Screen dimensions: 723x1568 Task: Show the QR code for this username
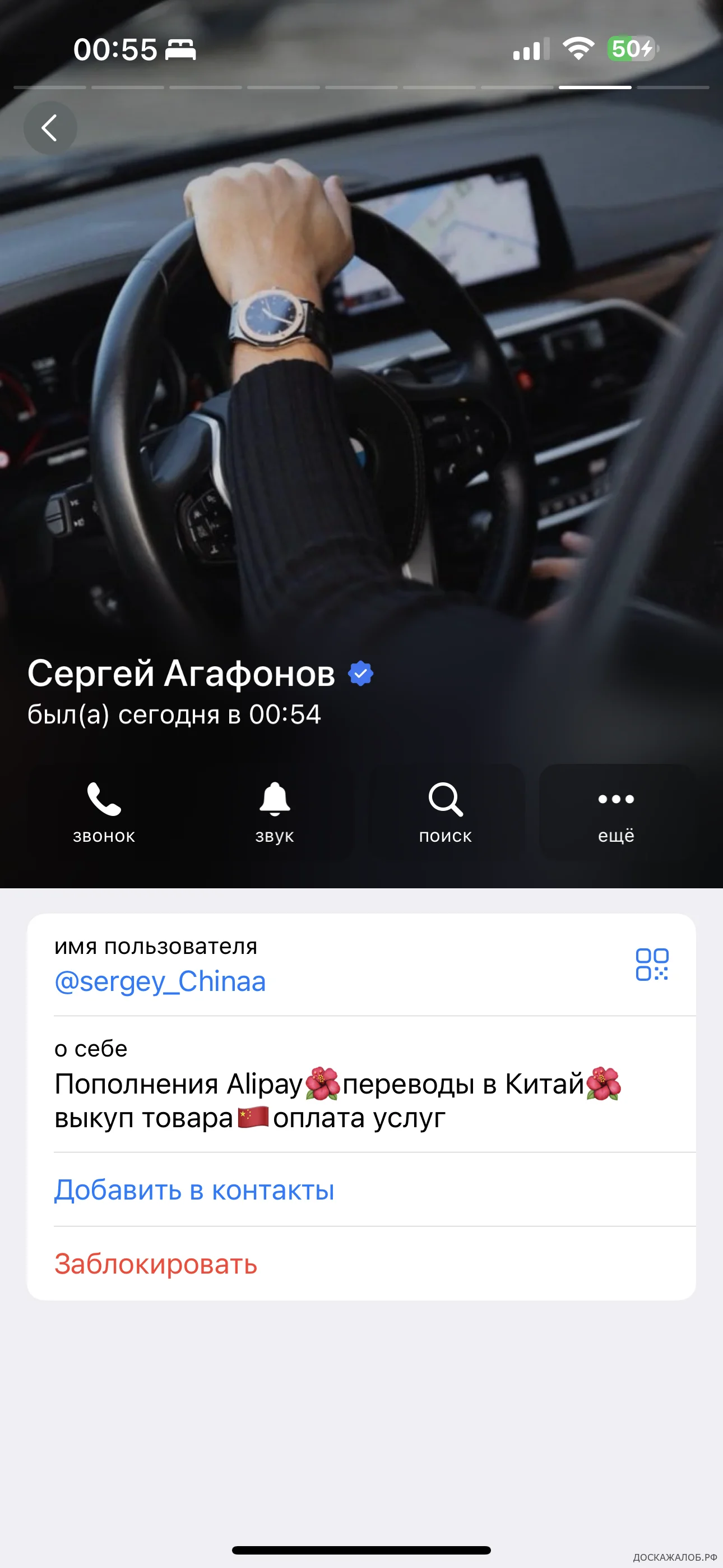pos(652,964)
